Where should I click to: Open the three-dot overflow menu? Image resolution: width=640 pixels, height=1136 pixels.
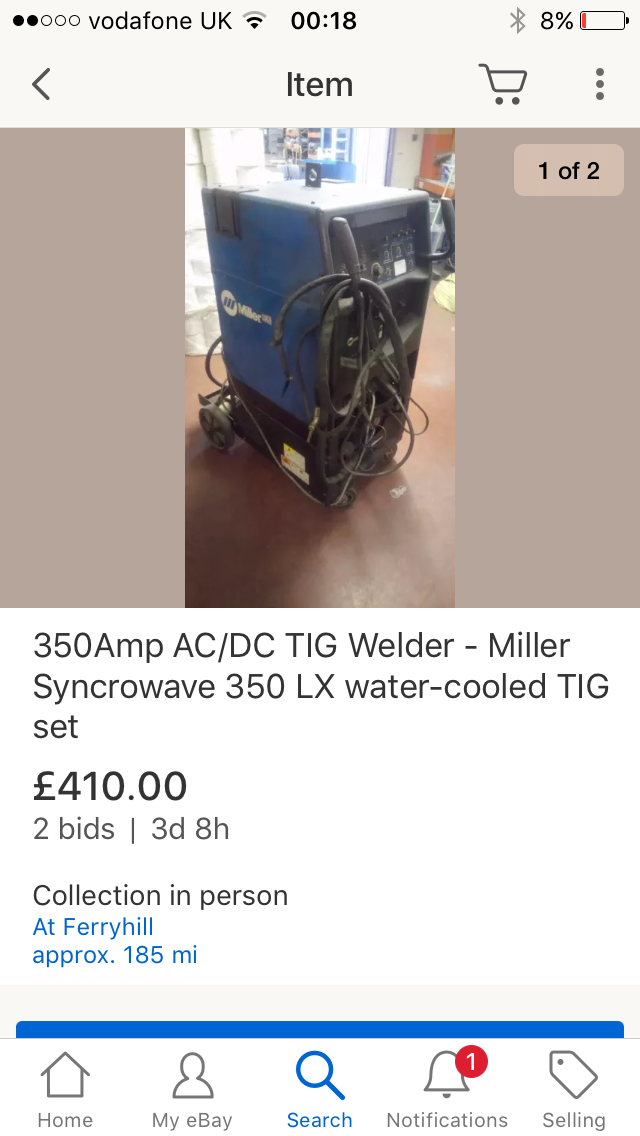coord(599,84)
